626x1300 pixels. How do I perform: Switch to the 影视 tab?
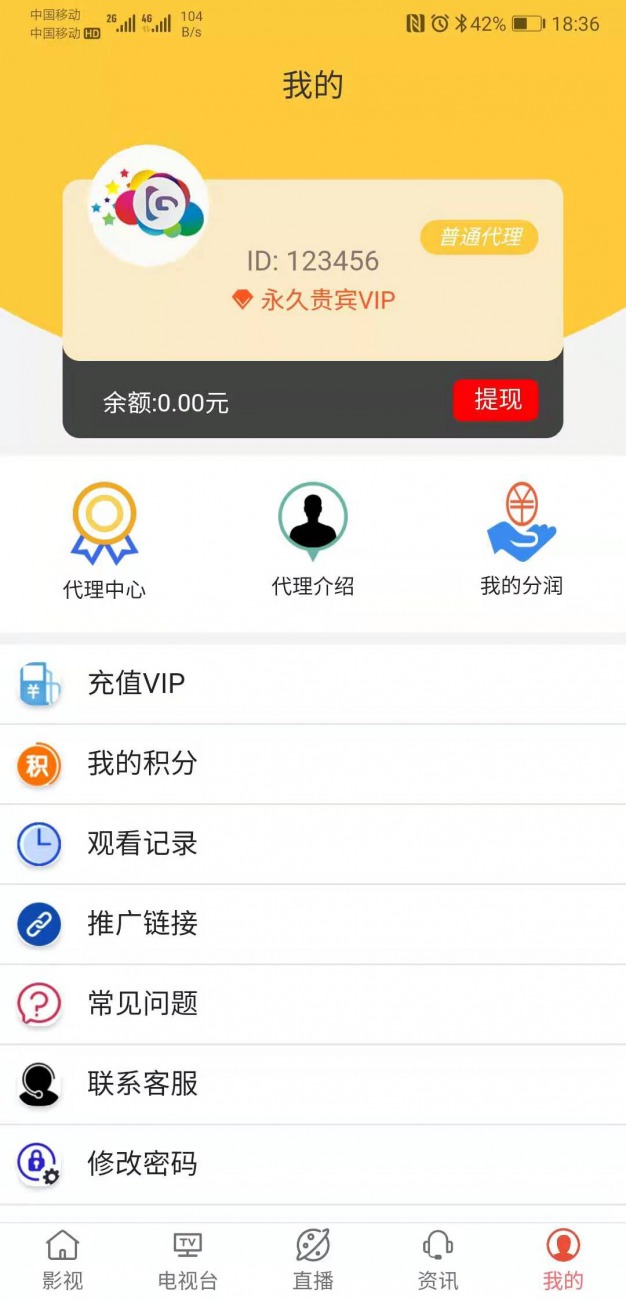click(62, 1261)
